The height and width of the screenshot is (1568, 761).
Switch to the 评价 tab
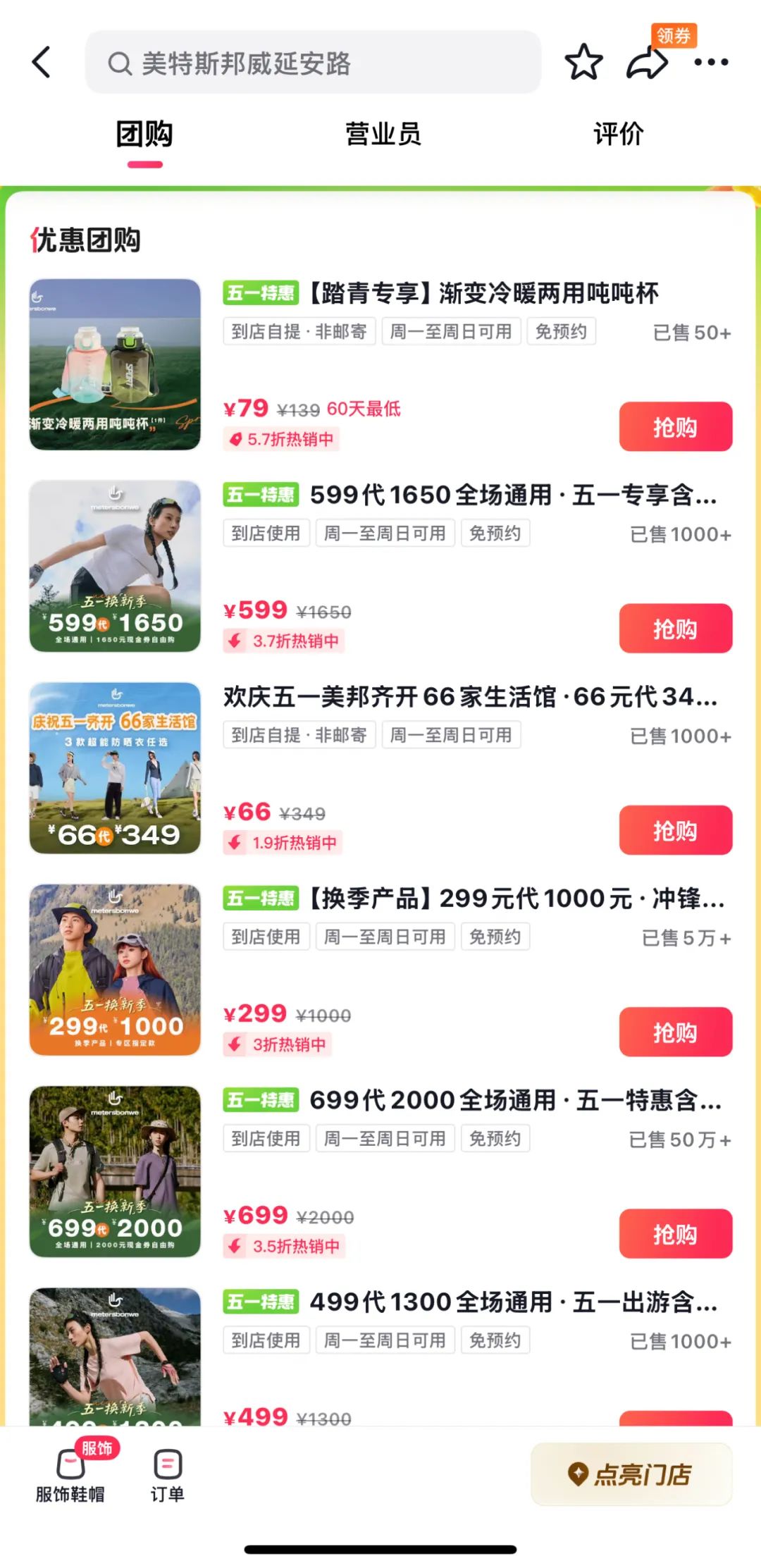pyautogui.click(x=618, y=134)
